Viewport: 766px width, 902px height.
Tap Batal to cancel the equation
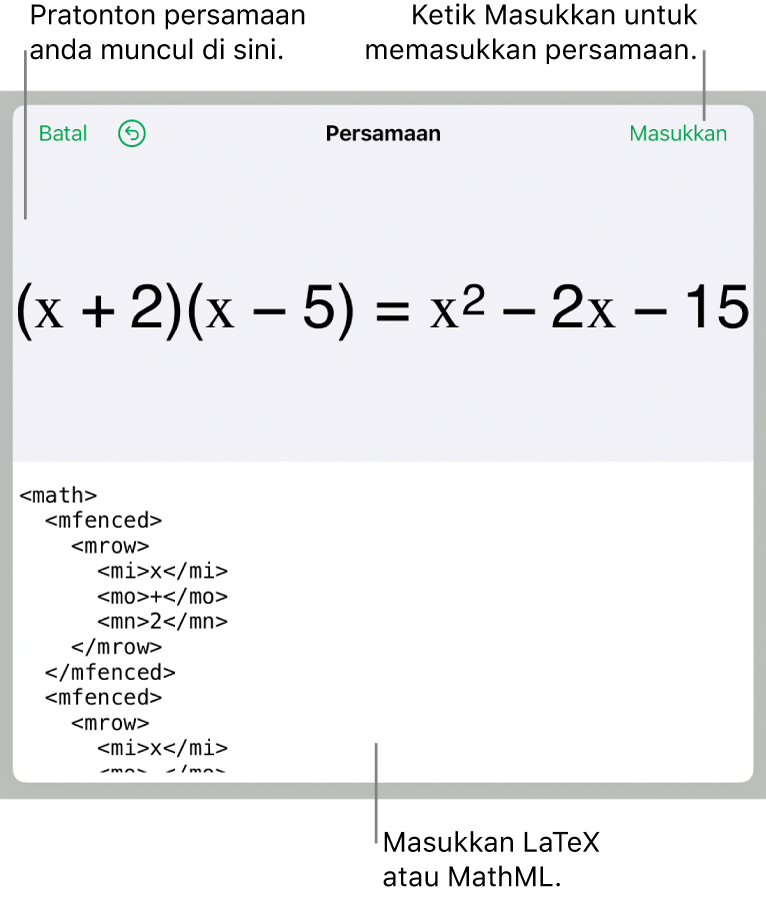coord(63,134)
